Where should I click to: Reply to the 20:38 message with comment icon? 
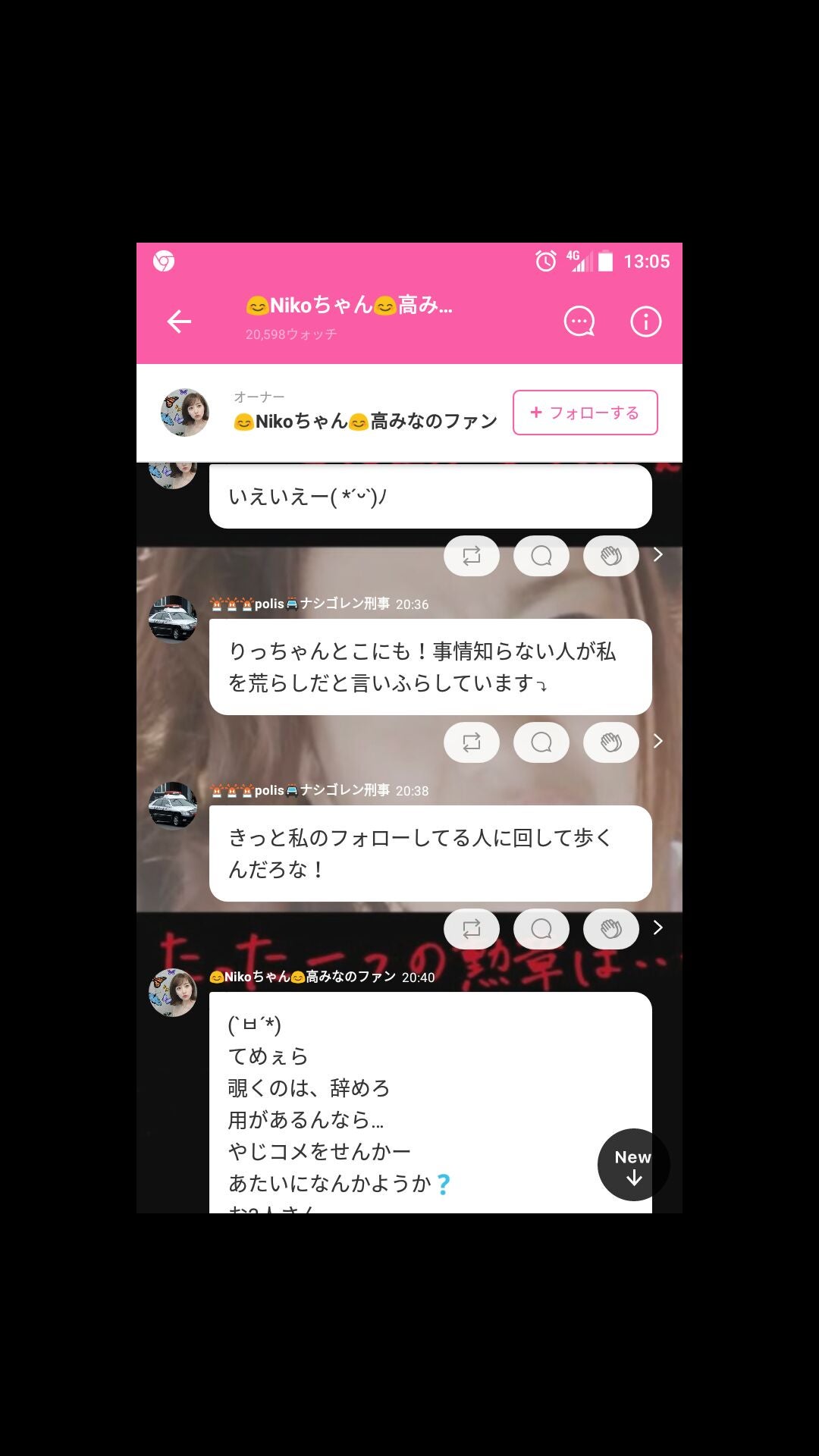coord(541,928)
